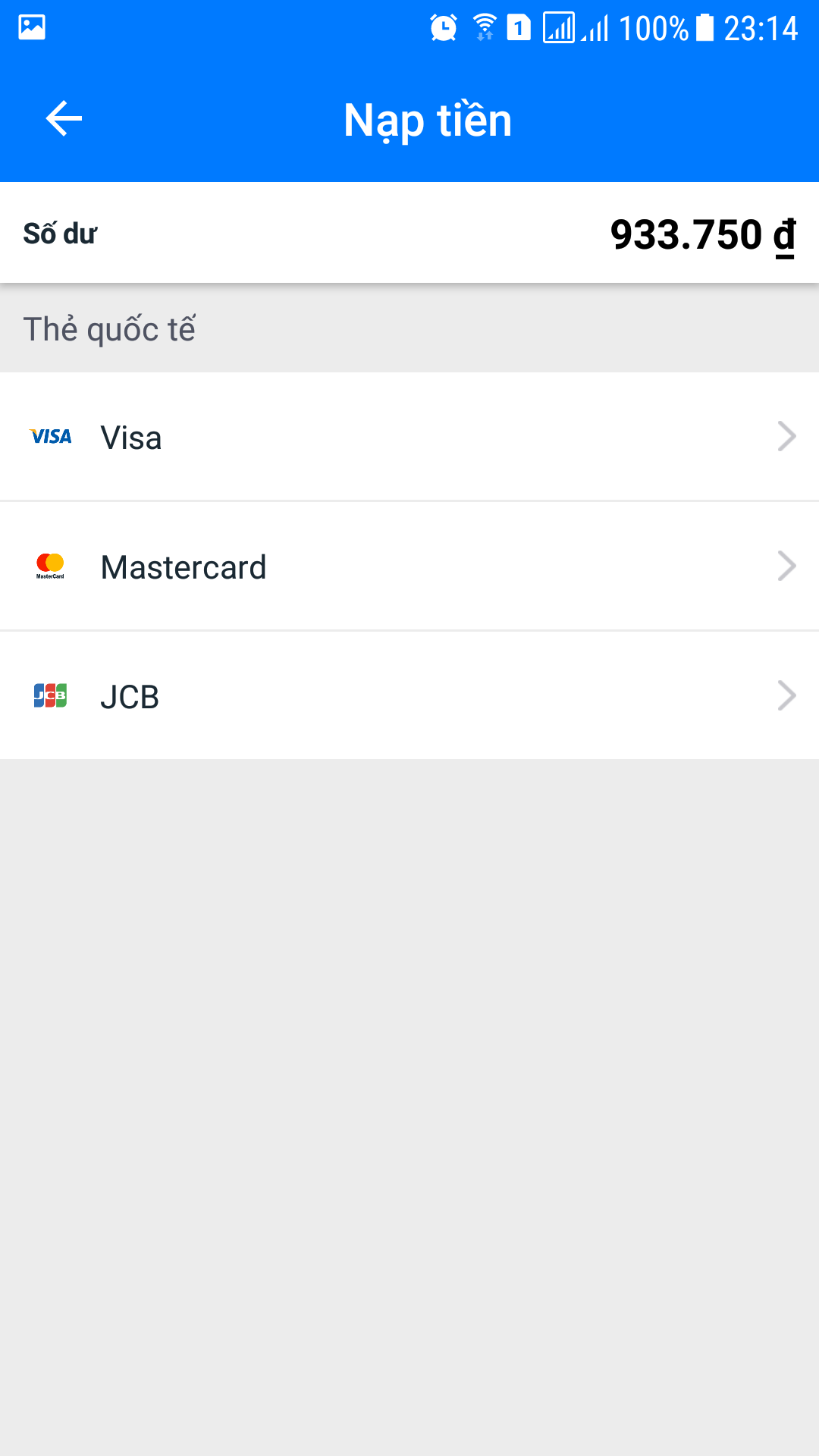Go back using the top-left arrow
The height and width of the screenshot is (1456, 819).
tap(64, 119)
